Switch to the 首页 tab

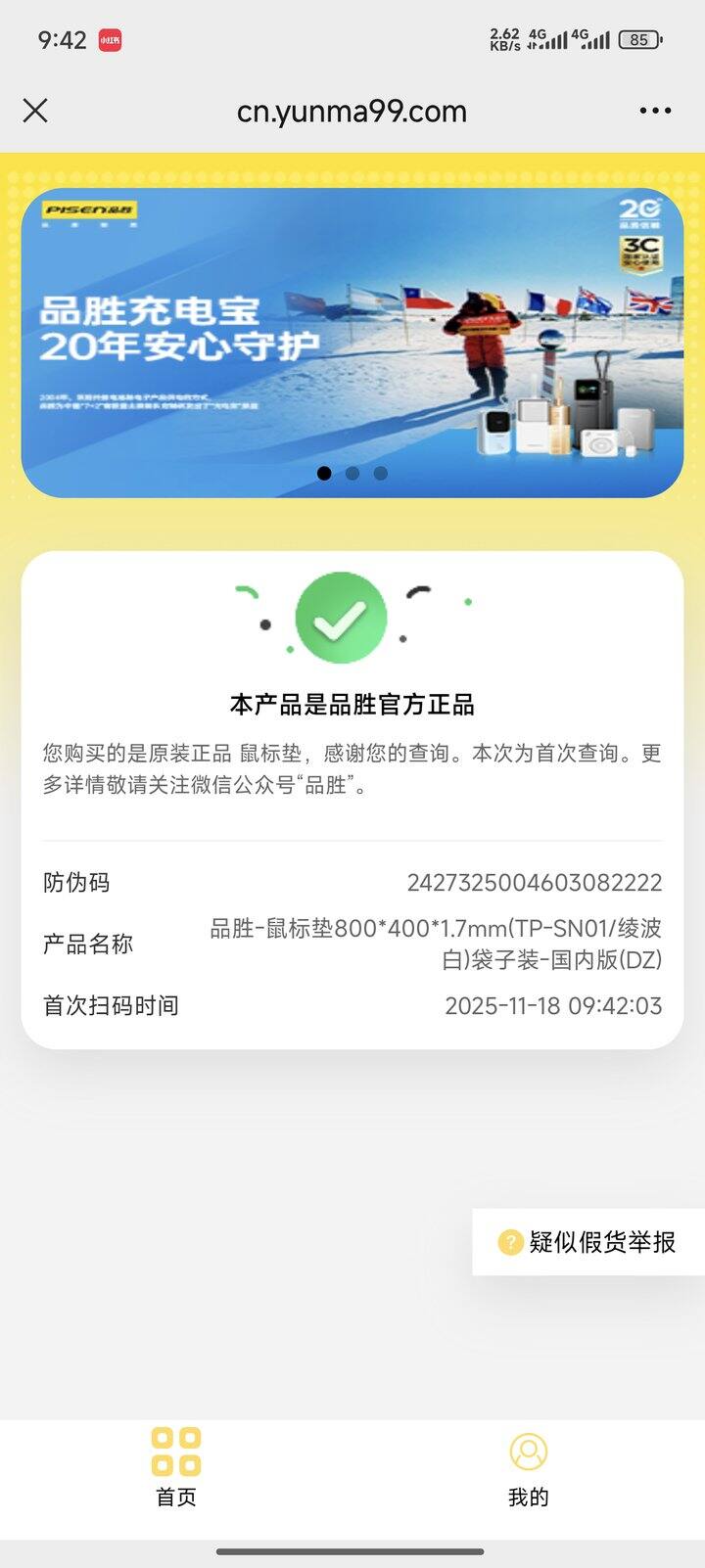click(x=176, y=1466)
